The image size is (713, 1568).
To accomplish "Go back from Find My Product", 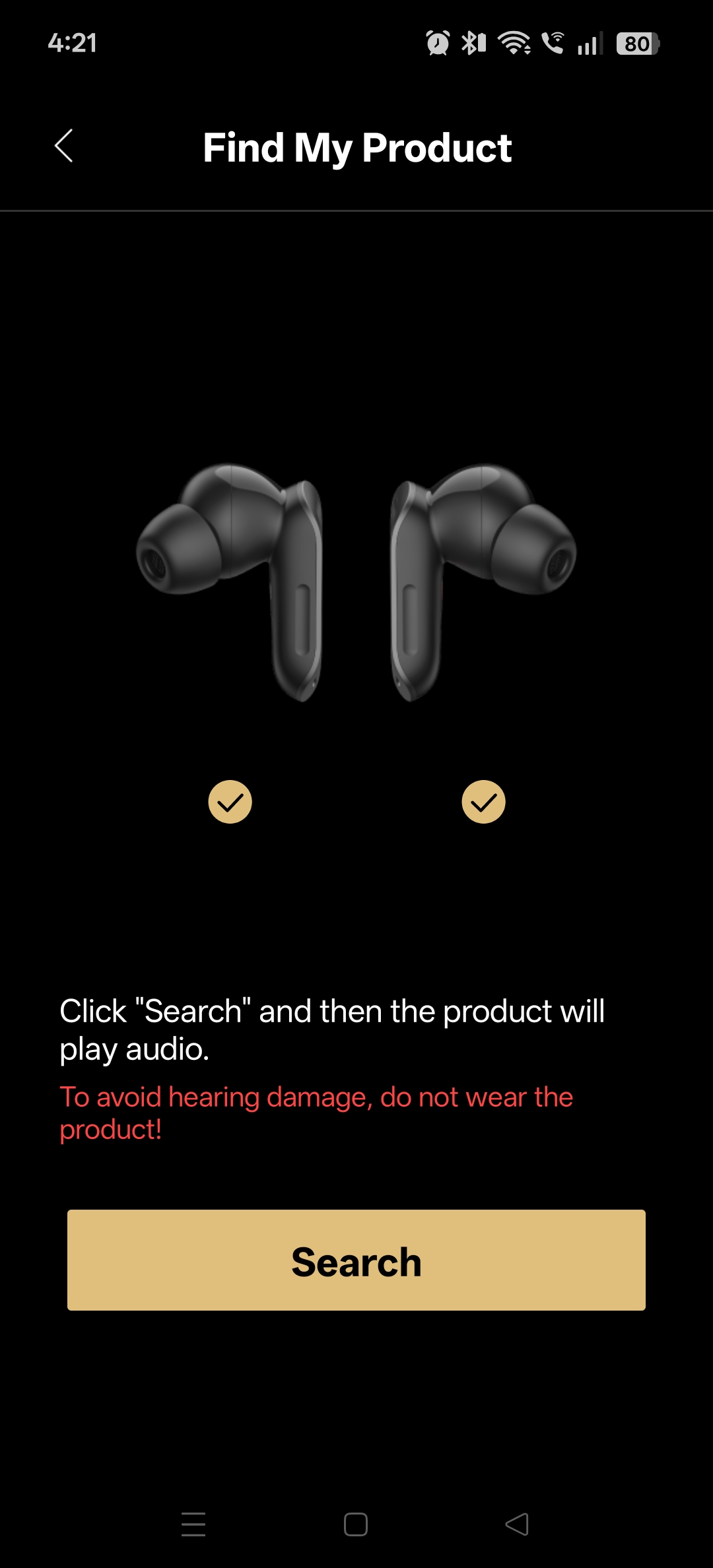I will 64,146.
